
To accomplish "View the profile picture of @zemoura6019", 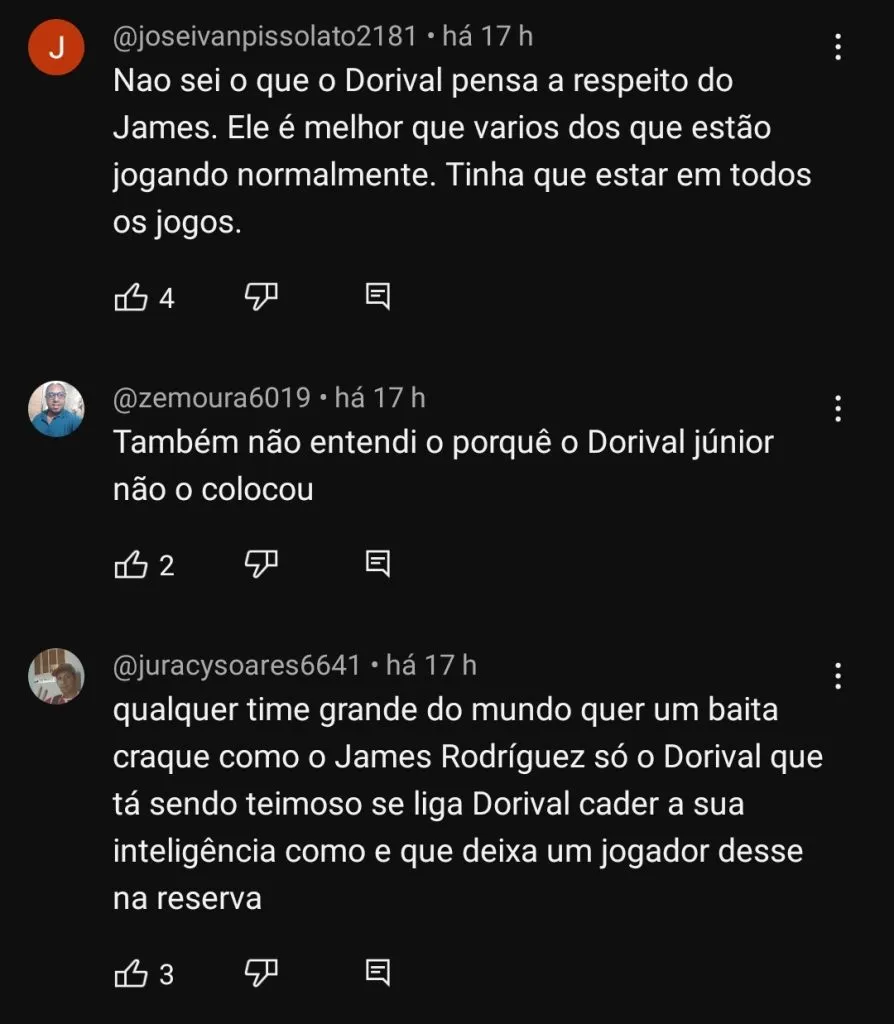I will 56,408.
